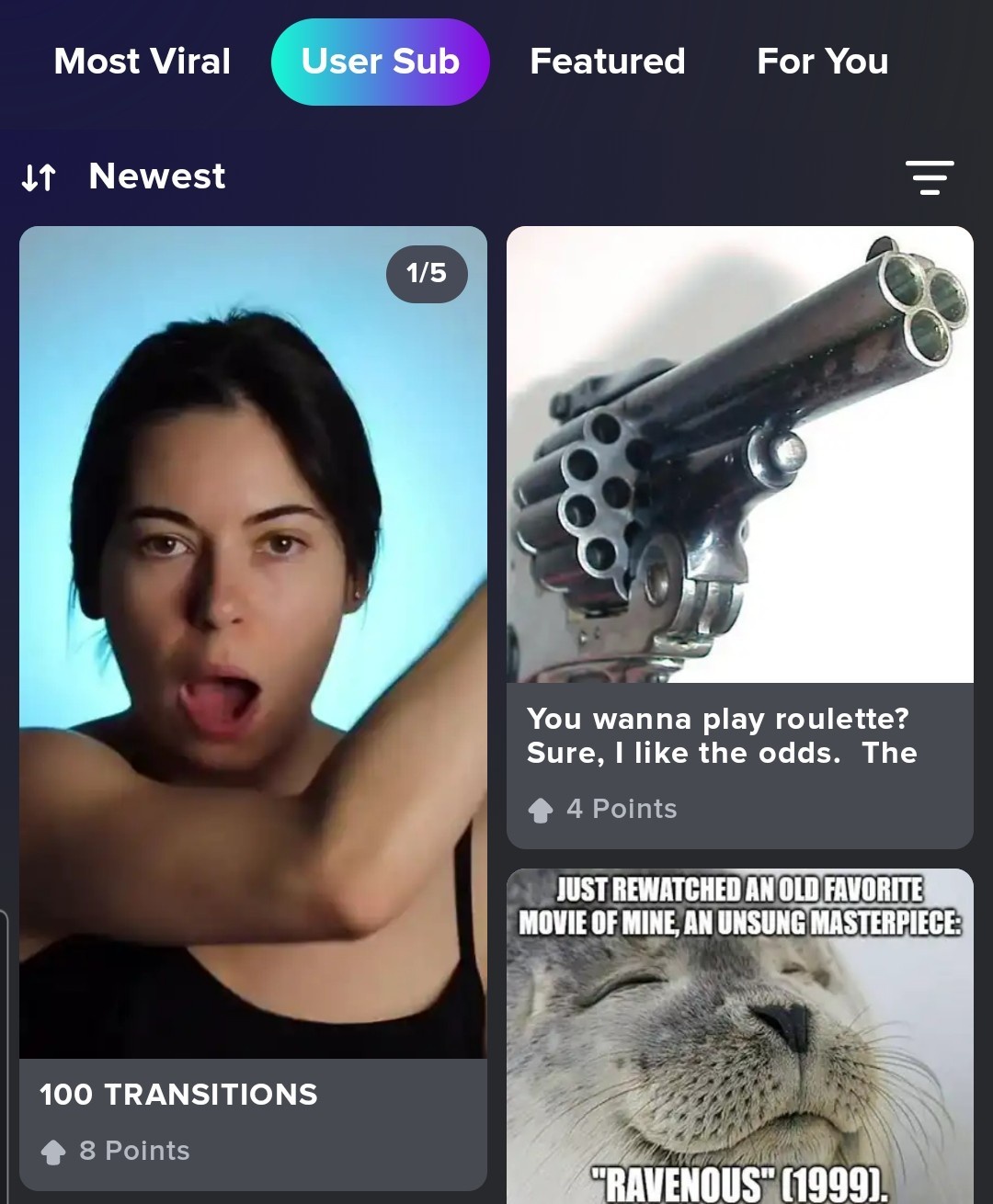Change the Newest sort order
Screen dimensions: 993x1204
(124, 176)
